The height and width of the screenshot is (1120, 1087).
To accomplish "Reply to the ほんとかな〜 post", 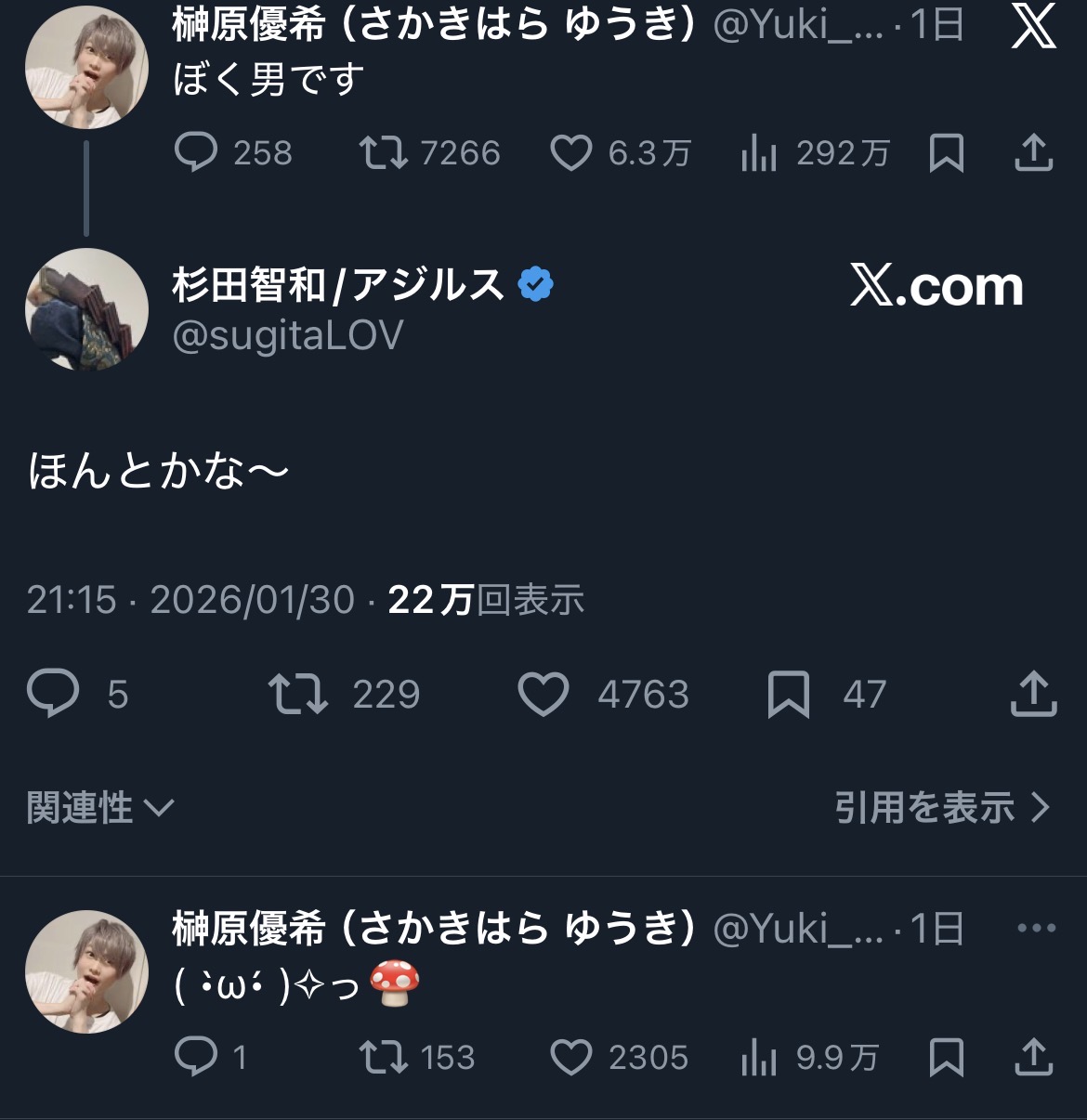I will (54, 695).
